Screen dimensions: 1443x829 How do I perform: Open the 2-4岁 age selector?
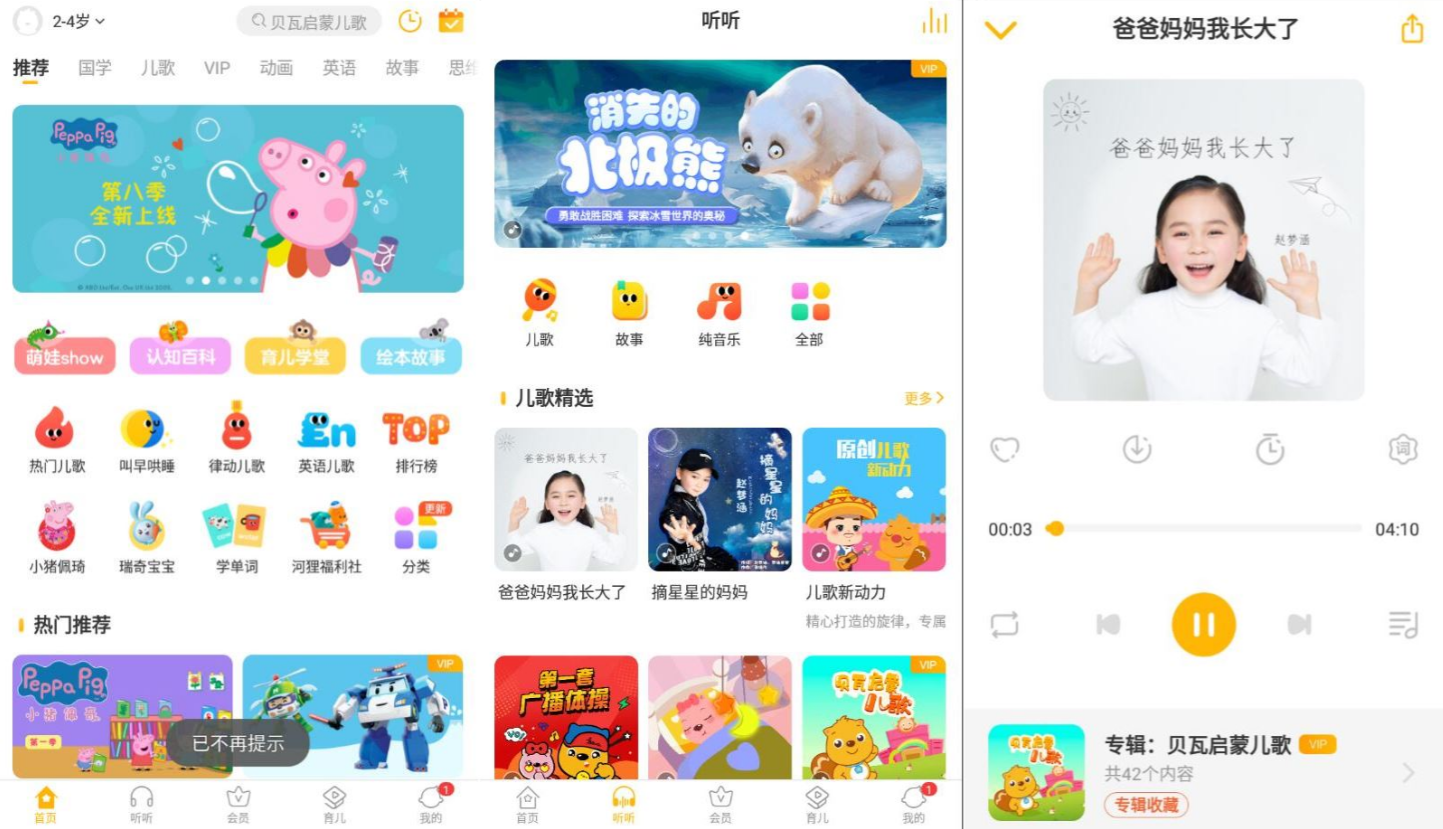point(79,21)
